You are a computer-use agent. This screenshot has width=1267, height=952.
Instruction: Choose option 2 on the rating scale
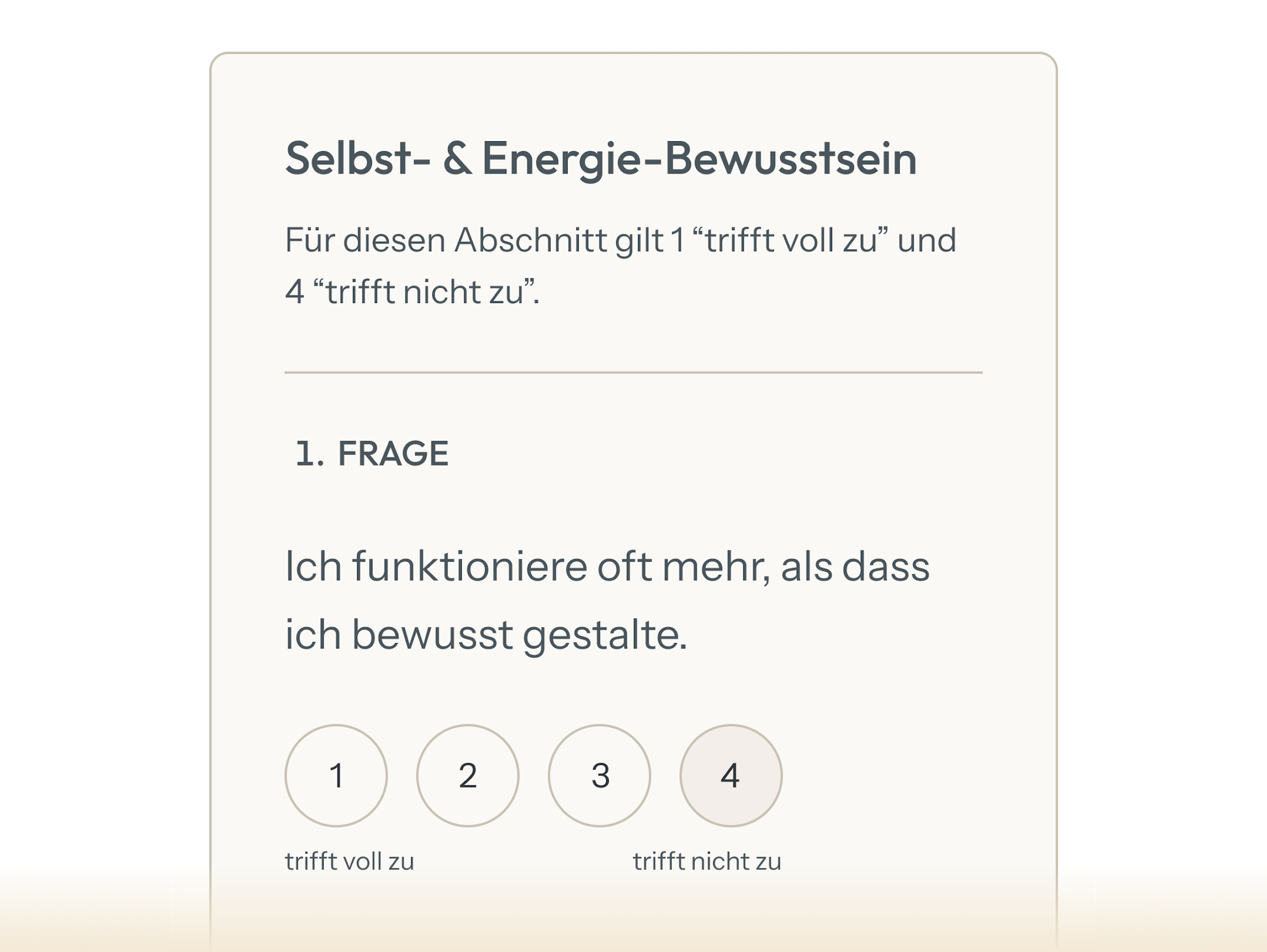[468, 775]
